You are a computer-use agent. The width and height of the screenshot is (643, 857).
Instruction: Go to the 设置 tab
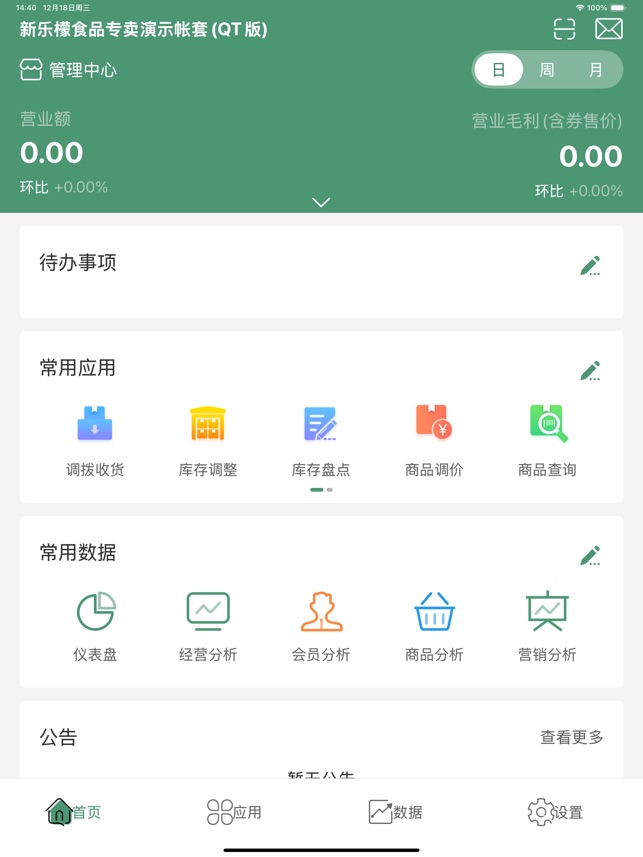(555, 812)
